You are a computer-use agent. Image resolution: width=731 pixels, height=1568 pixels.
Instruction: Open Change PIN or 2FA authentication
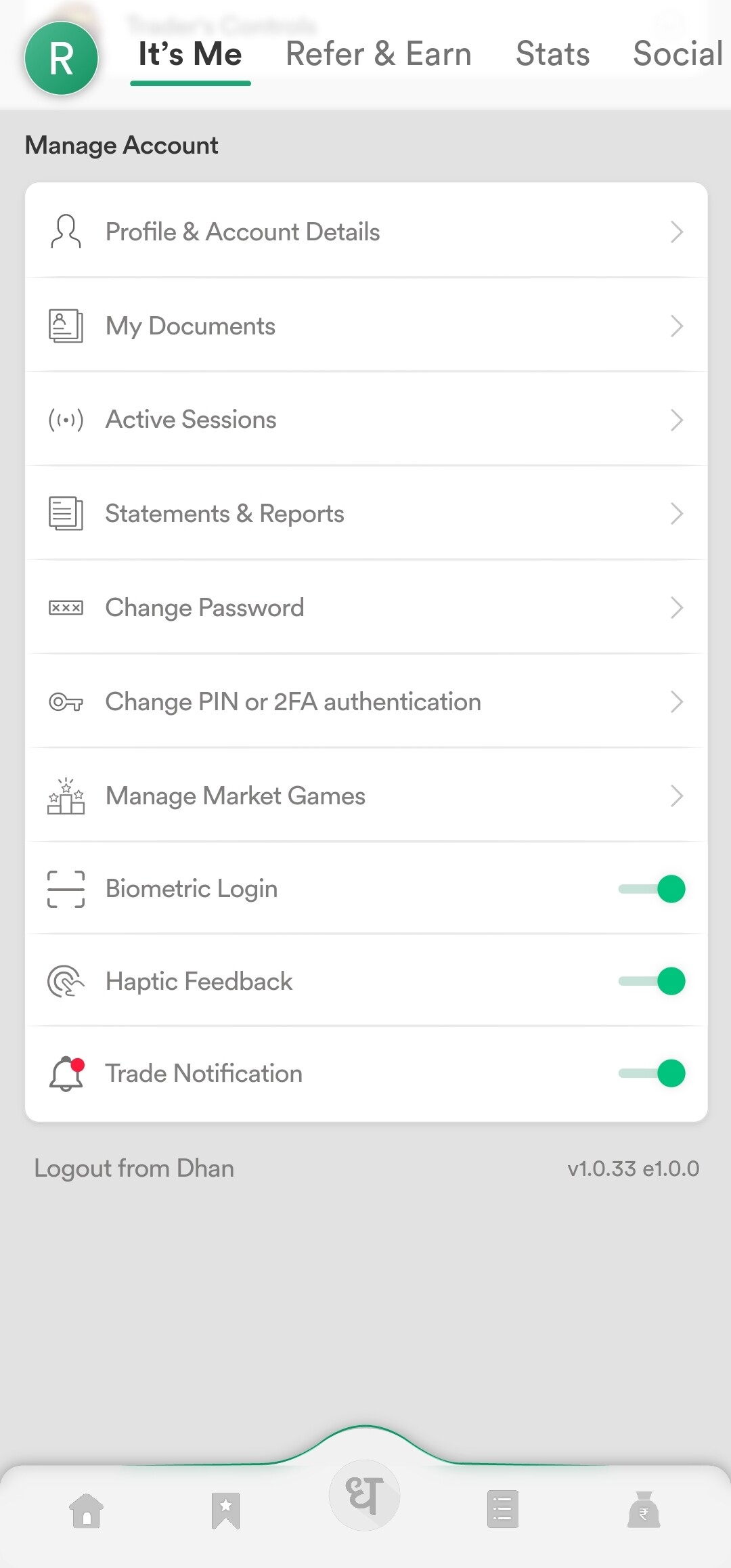click(365, 701)
